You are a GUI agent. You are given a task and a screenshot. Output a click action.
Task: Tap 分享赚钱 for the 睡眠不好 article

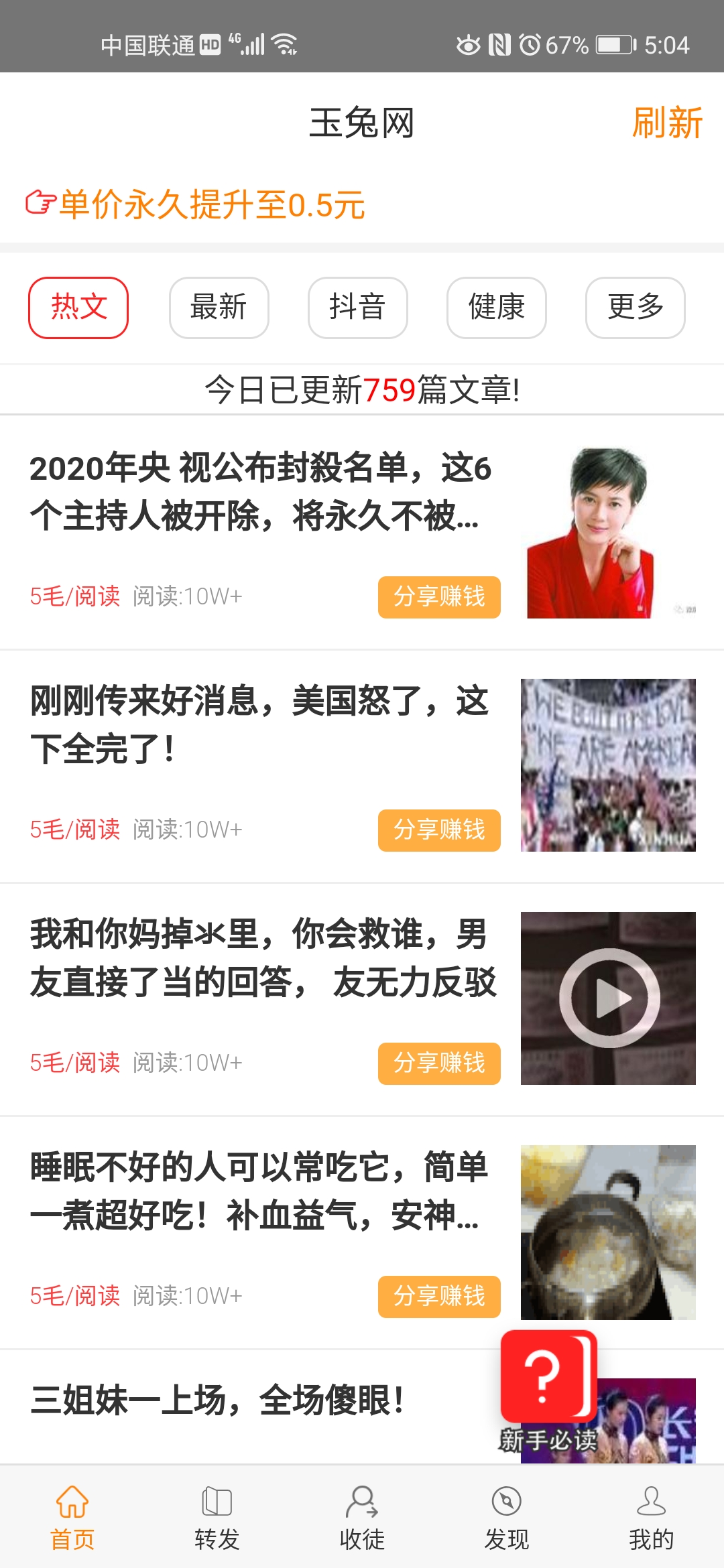(439, 1296)
